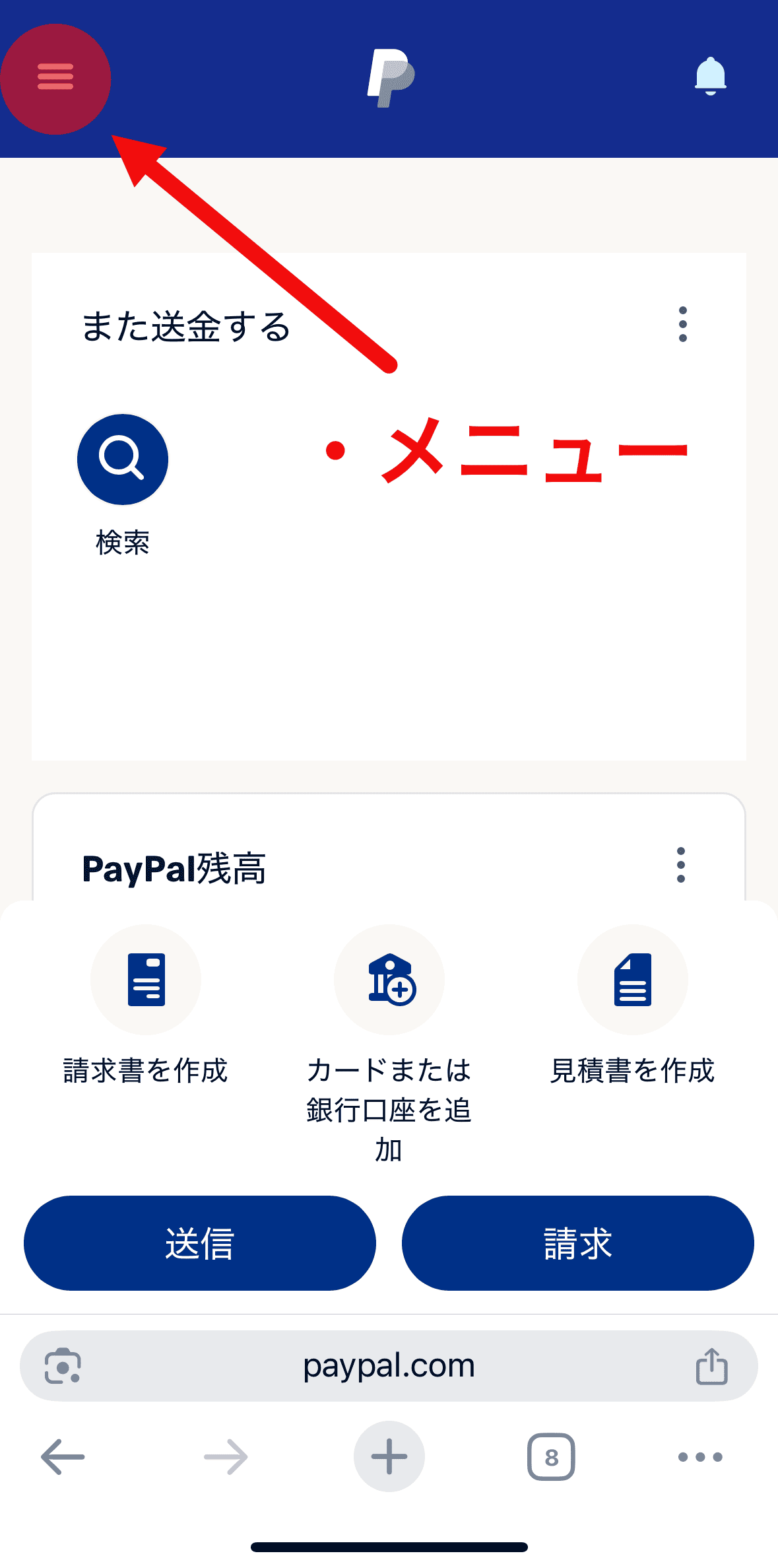778x1568 pixels.
Task: Choose カードまたは銀行口座を追加
Action: click(x=389, y=980)
